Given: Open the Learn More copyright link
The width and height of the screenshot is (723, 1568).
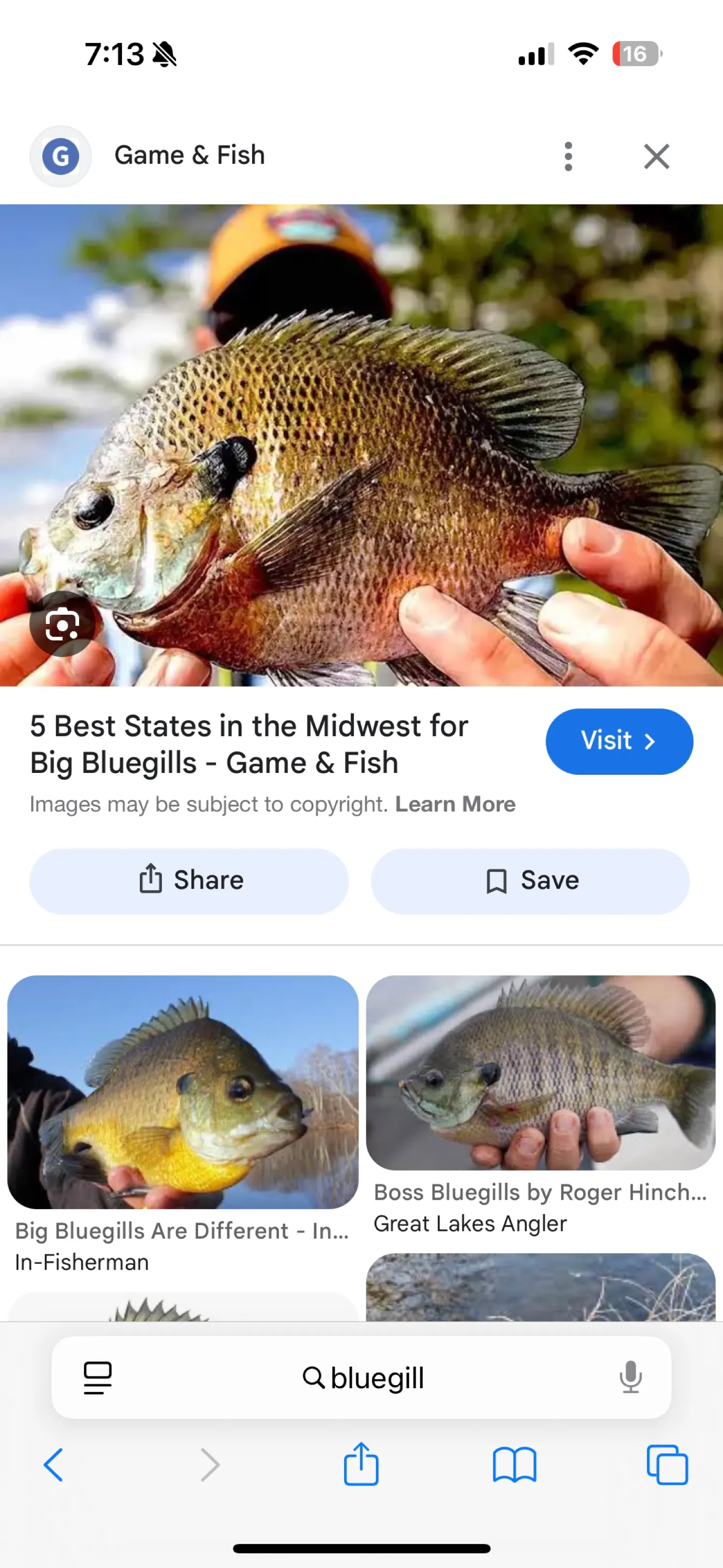Looking at the screenshot, I should [455, 804].
